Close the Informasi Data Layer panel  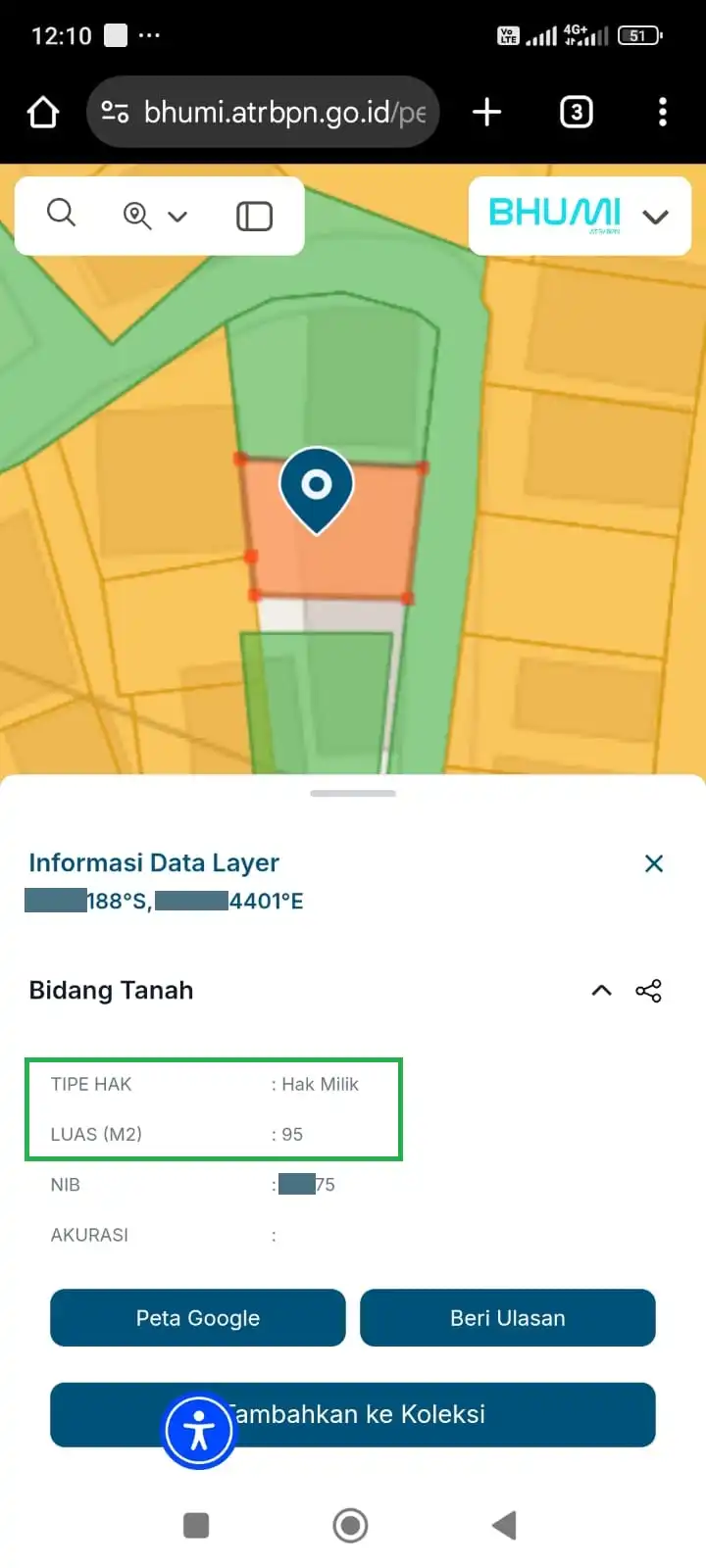(x=654, y=863)
